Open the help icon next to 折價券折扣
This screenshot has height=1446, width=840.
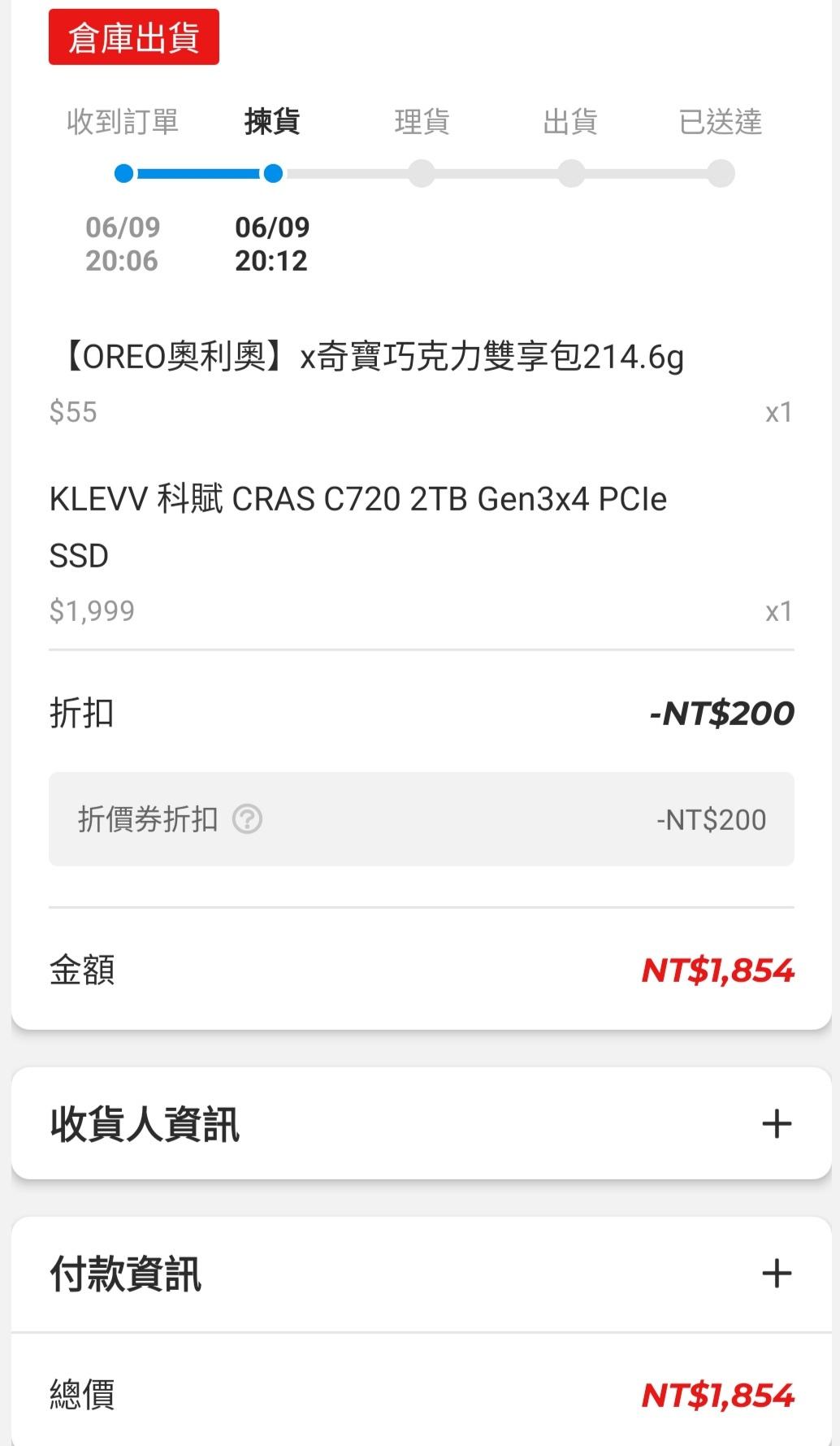[247, 819]
